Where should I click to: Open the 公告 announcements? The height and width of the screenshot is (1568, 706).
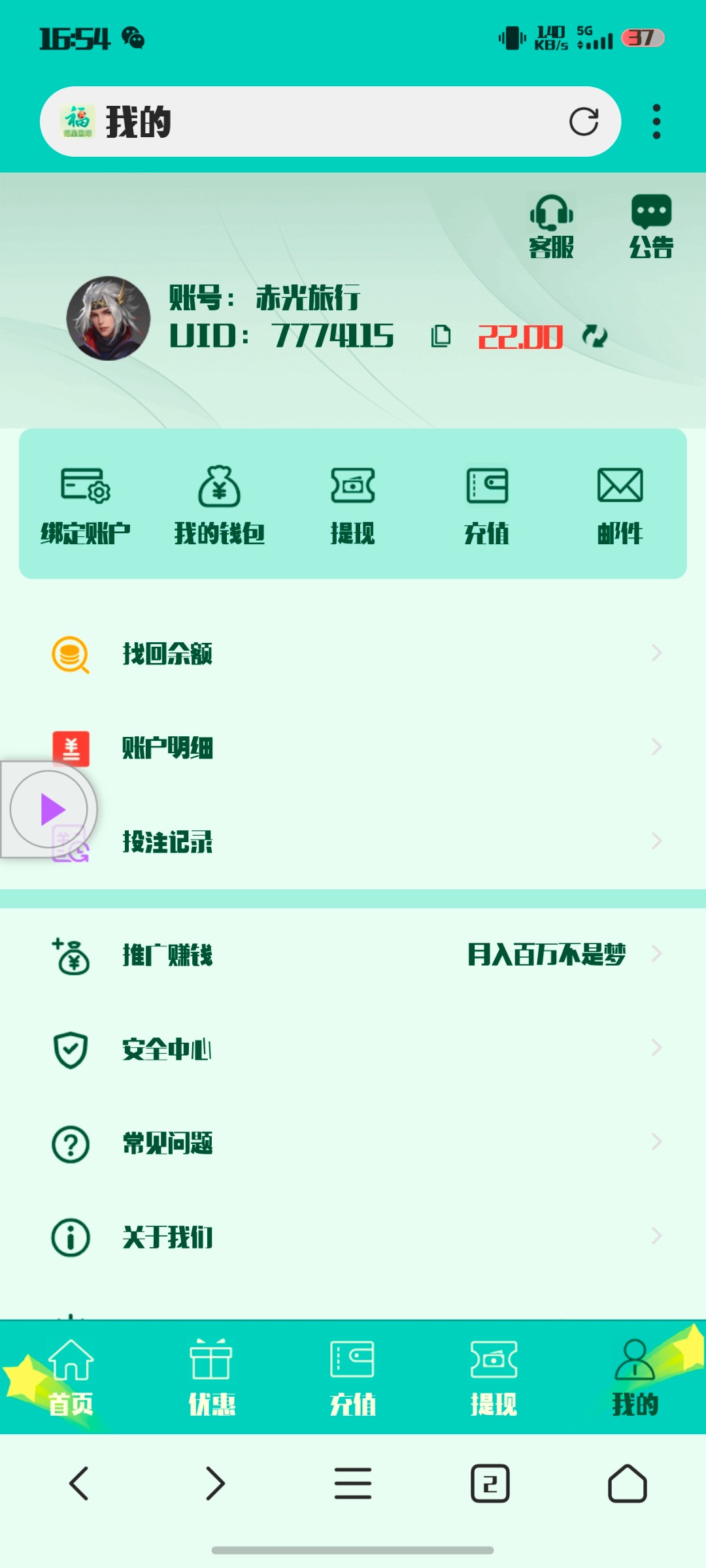(x=651, y=227)
